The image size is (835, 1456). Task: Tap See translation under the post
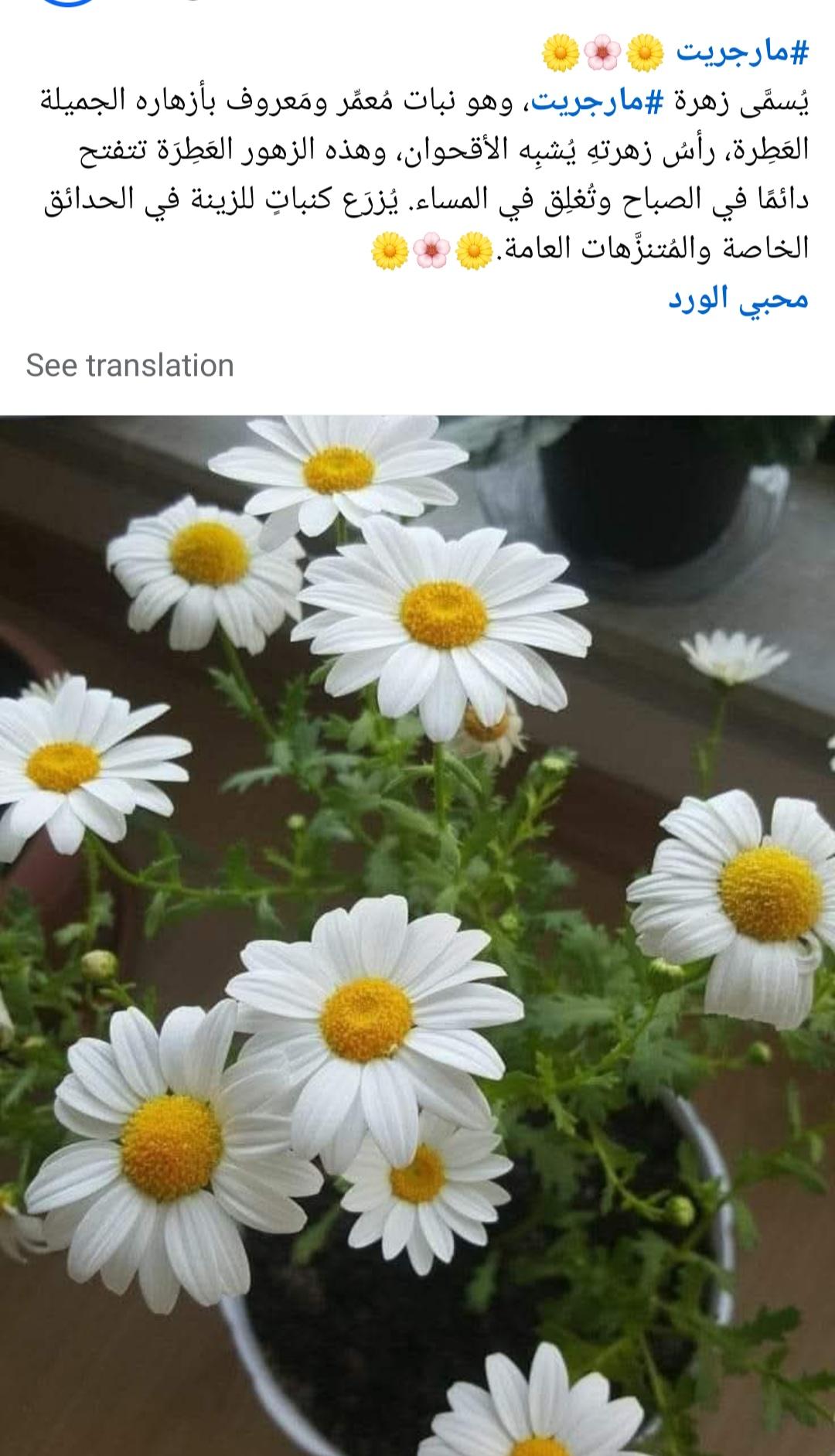[x=130, y=365]
